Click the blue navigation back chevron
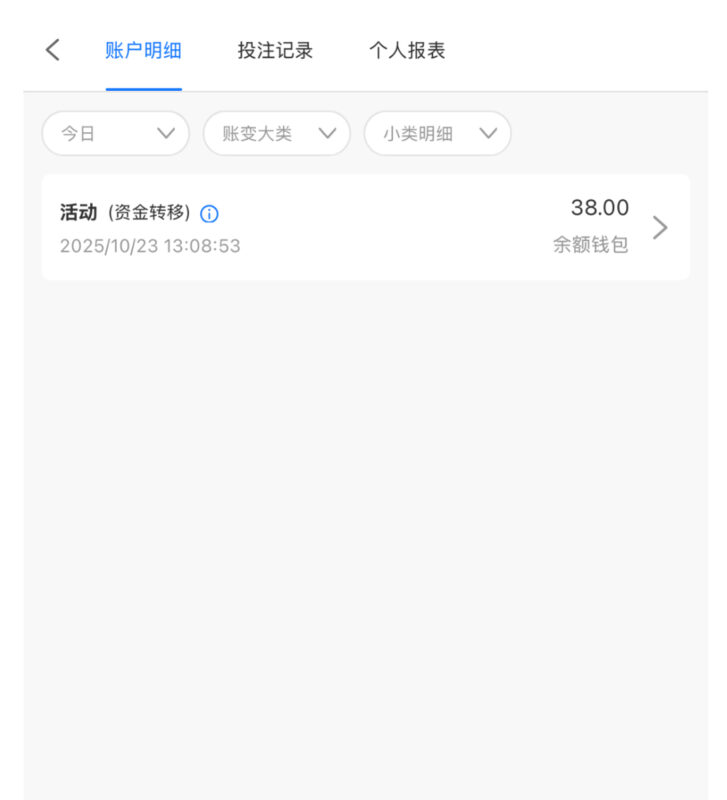727x800 pixels. pyautogui.click(x=52, y=49)
